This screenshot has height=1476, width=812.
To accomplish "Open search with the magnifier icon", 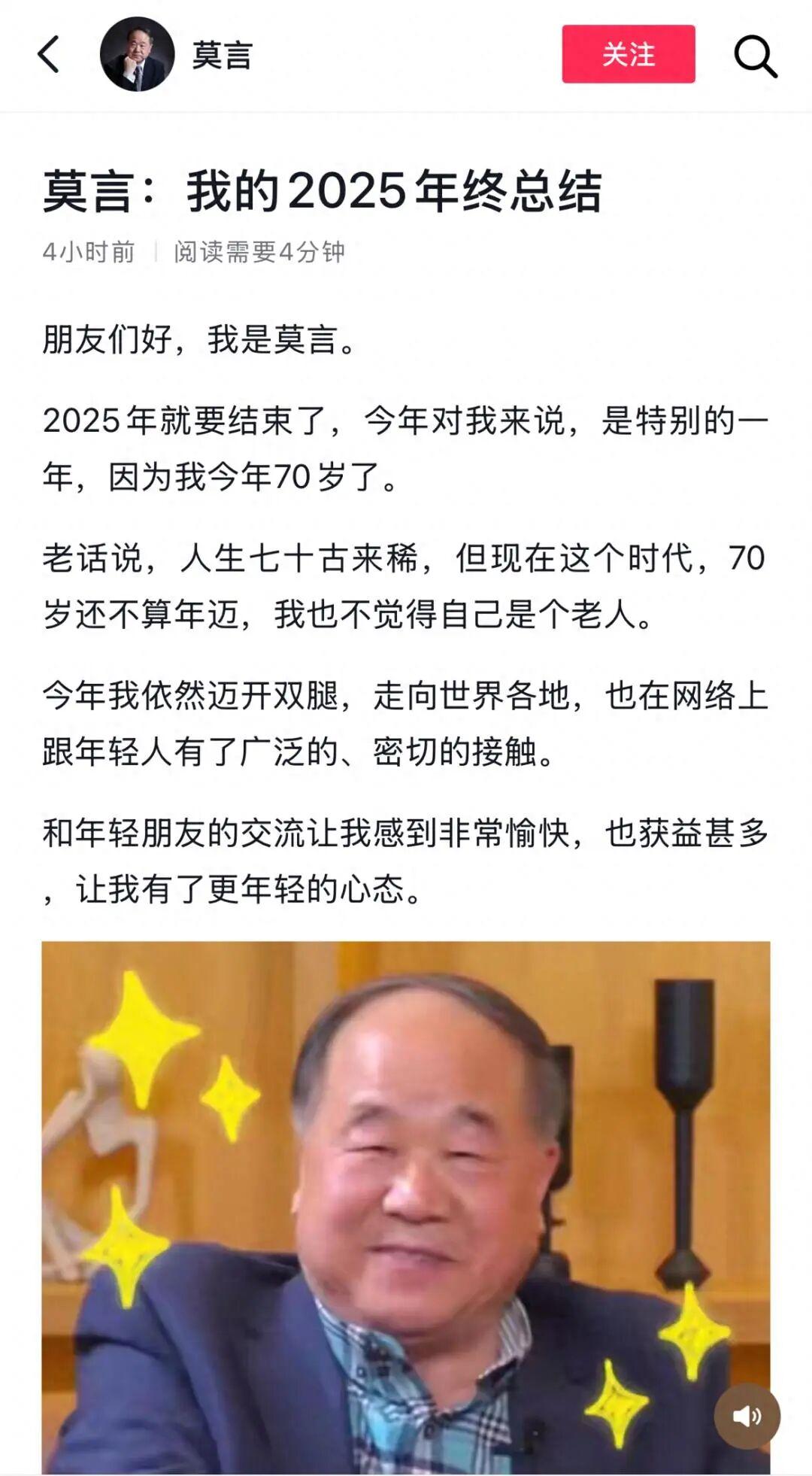I will [756, 54].
